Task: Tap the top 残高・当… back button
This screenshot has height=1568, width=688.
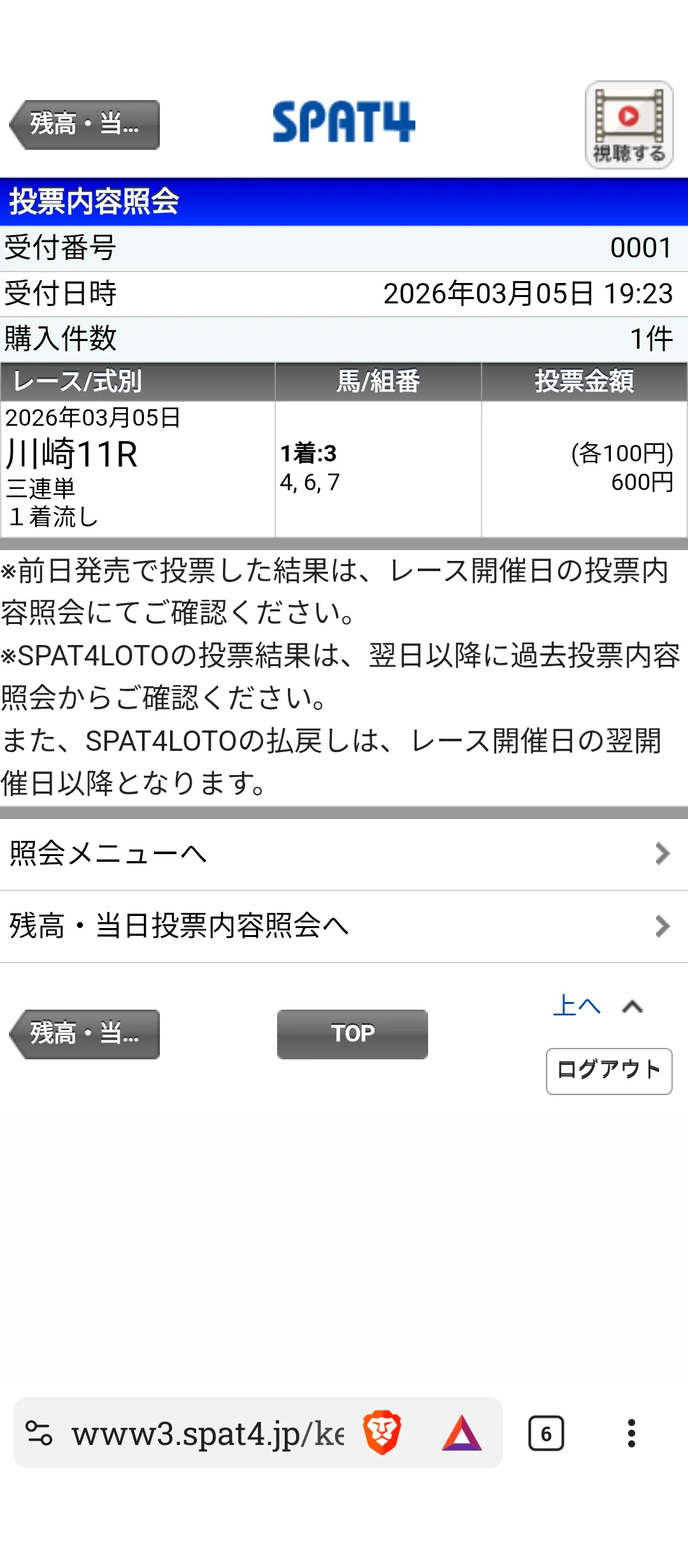Action: click(85, 124)
